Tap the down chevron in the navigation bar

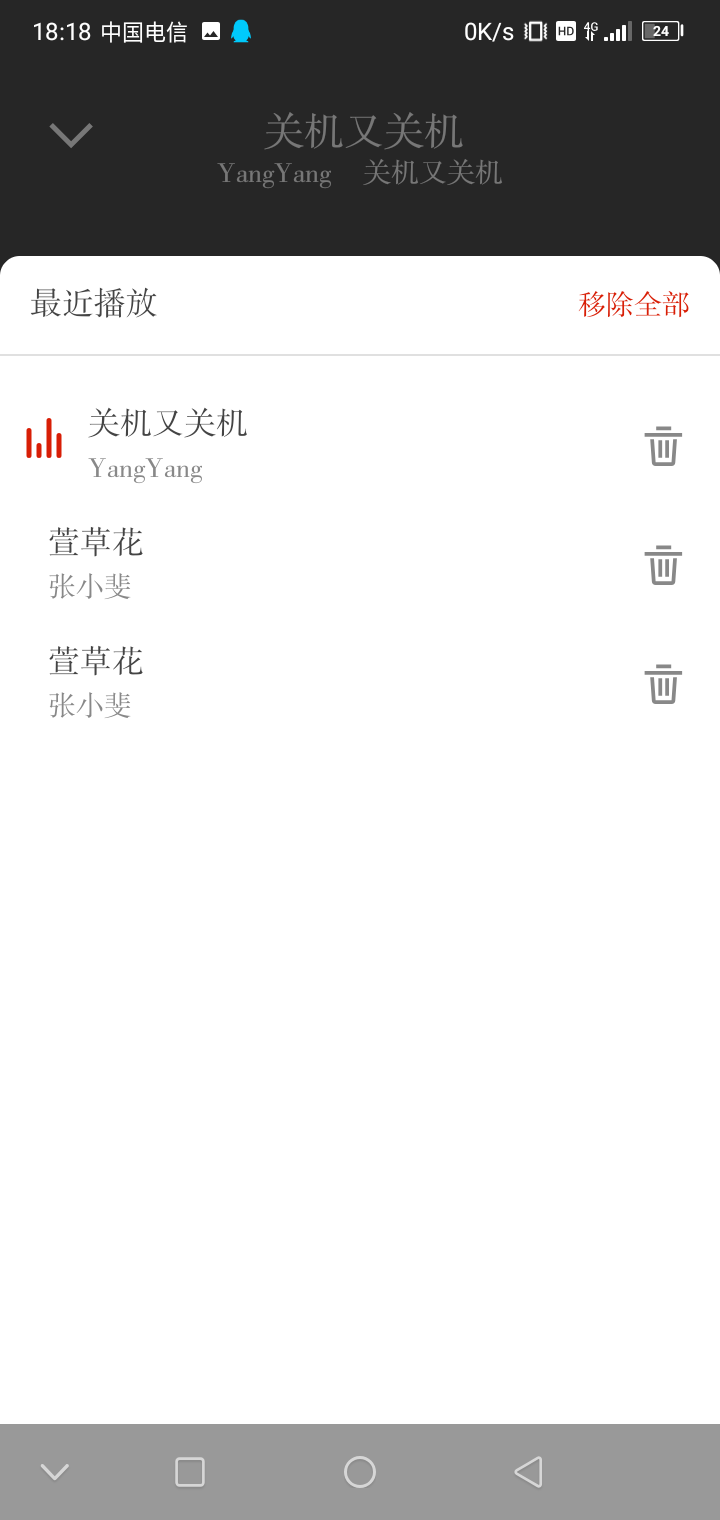tap(54, 1471)
